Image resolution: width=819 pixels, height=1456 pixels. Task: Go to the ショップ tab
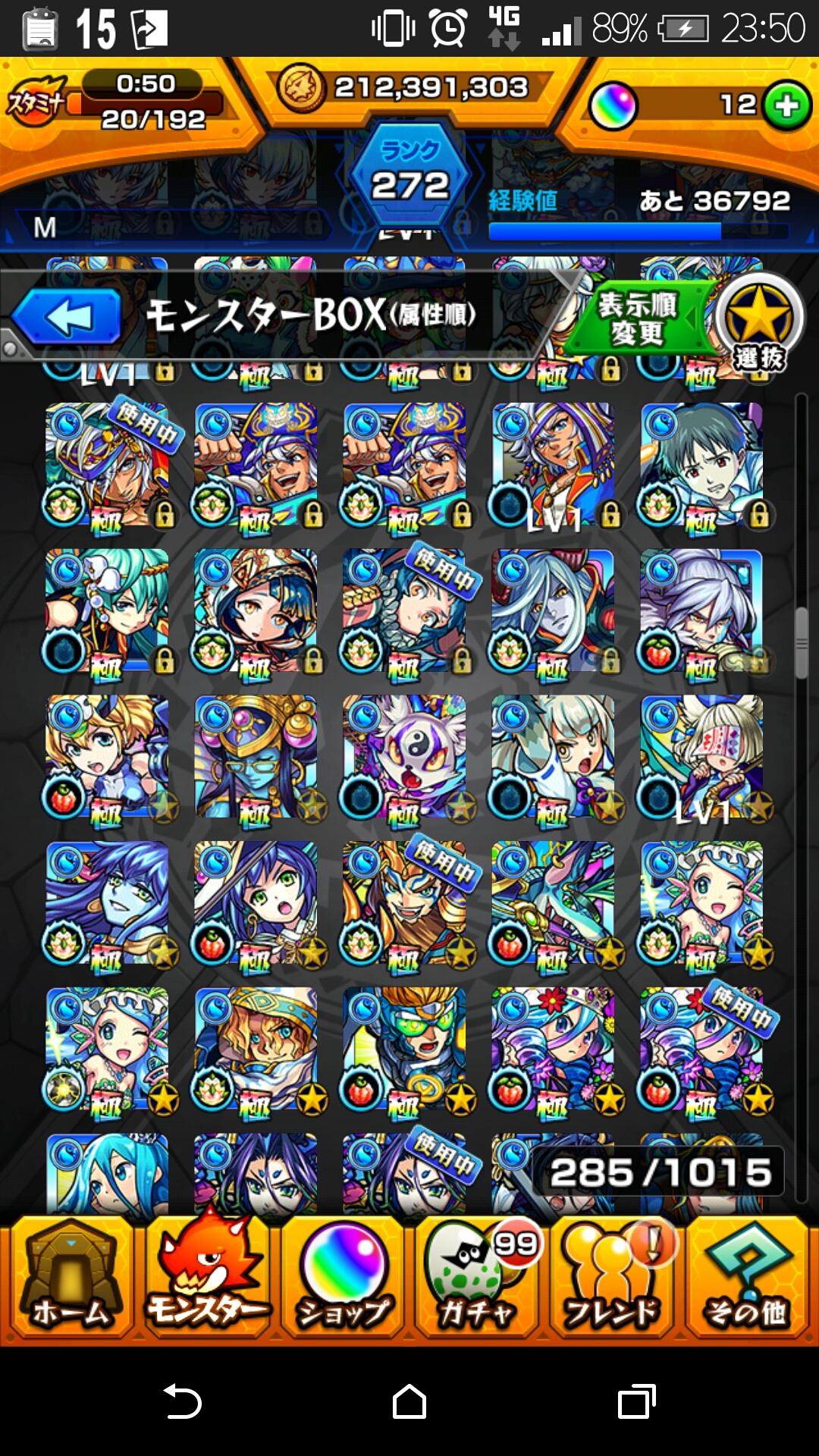[x=343, y=1280]
